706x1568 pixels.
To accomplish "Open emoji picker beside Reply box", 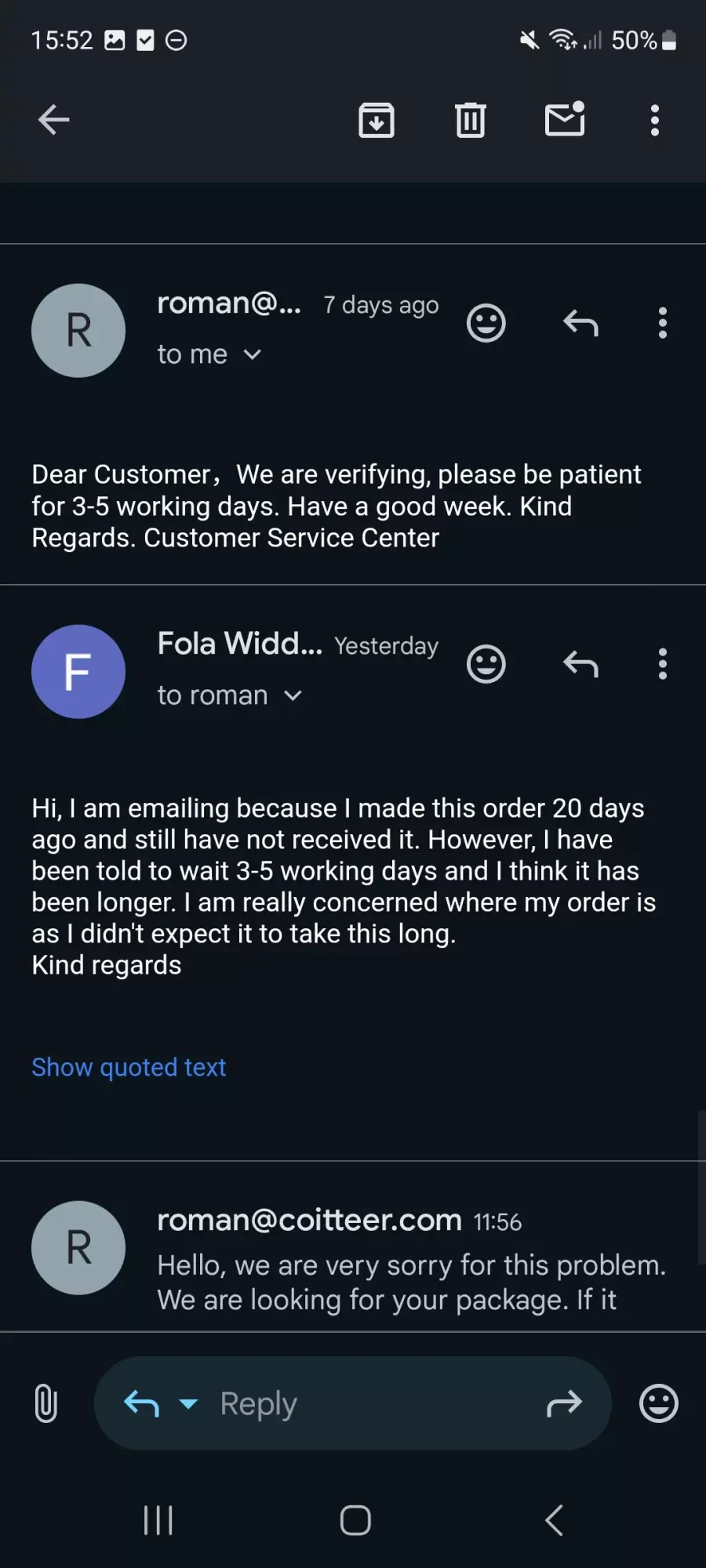I will coord(659,1403).
